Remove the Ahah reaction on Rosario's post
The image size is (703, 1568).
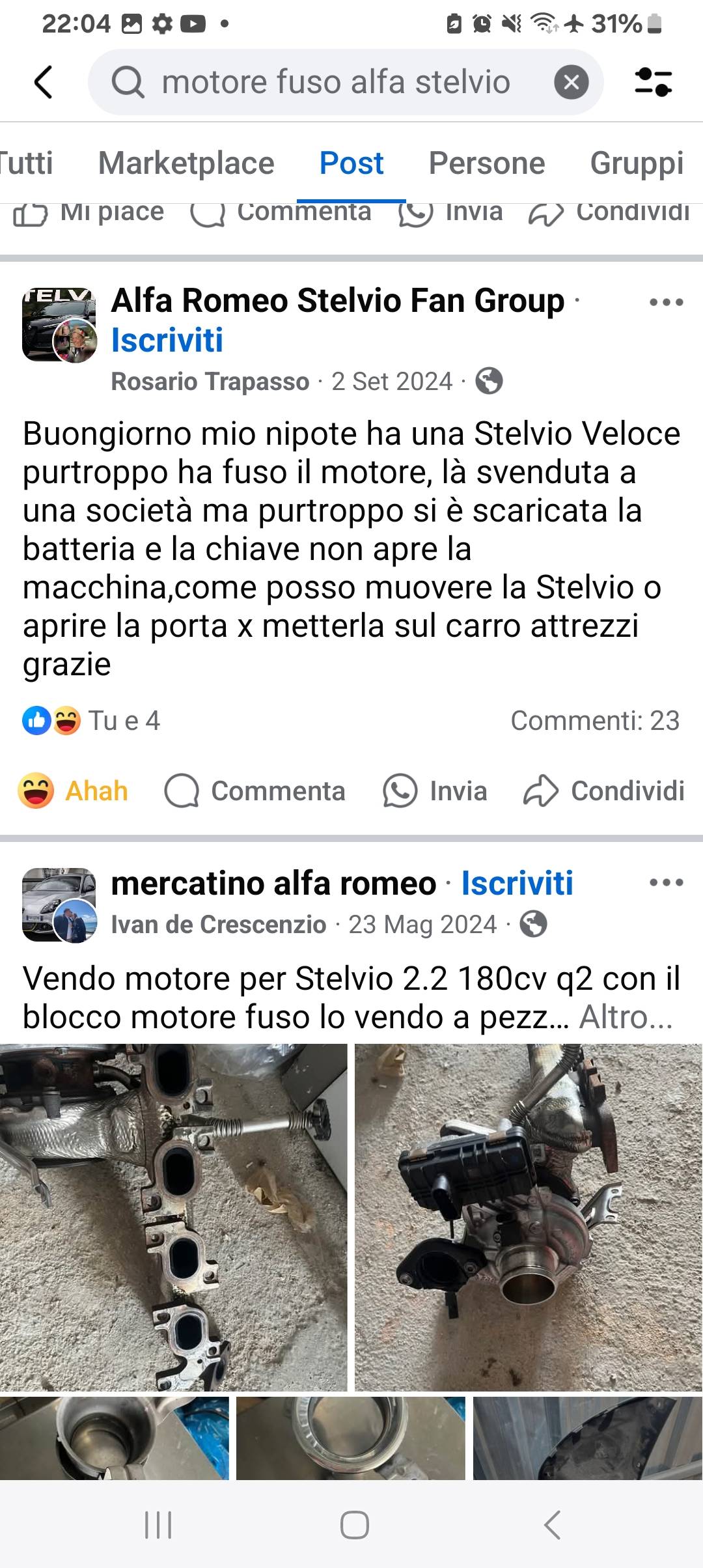point(73,791)
